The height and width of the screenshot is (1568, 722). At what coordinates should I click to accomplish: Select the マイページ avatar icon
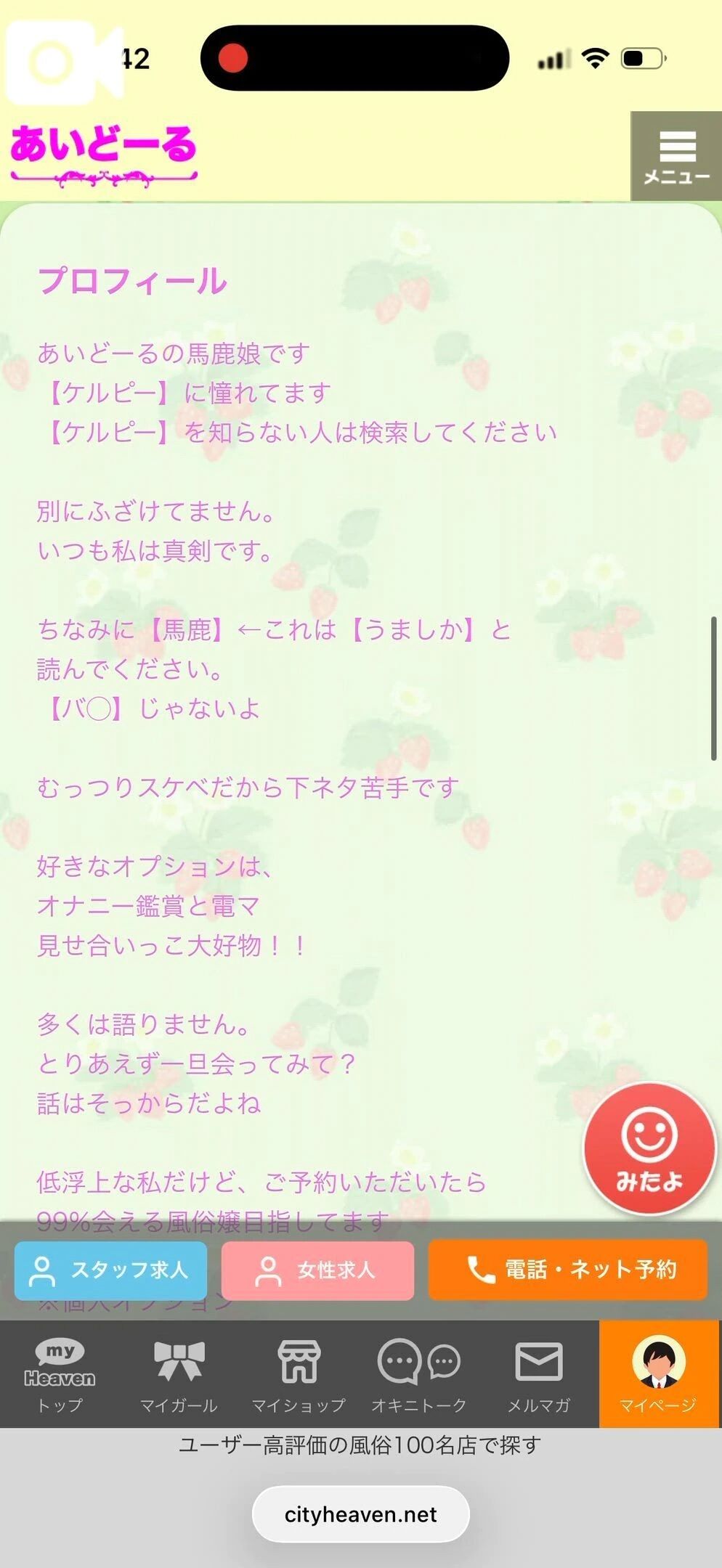pyautogui.click(x=657, y=1365)
